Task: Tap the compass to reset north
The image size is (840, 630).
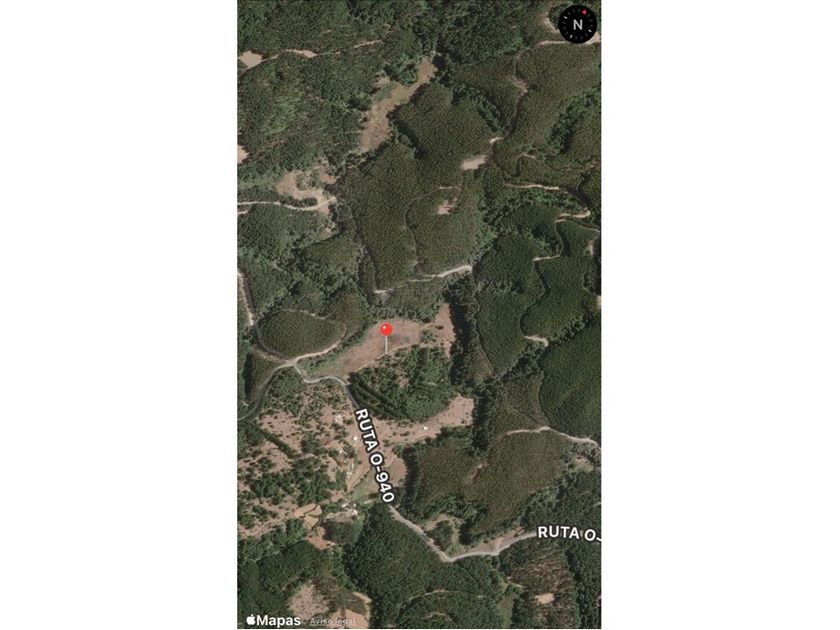Action: click(x=578, y=23)
